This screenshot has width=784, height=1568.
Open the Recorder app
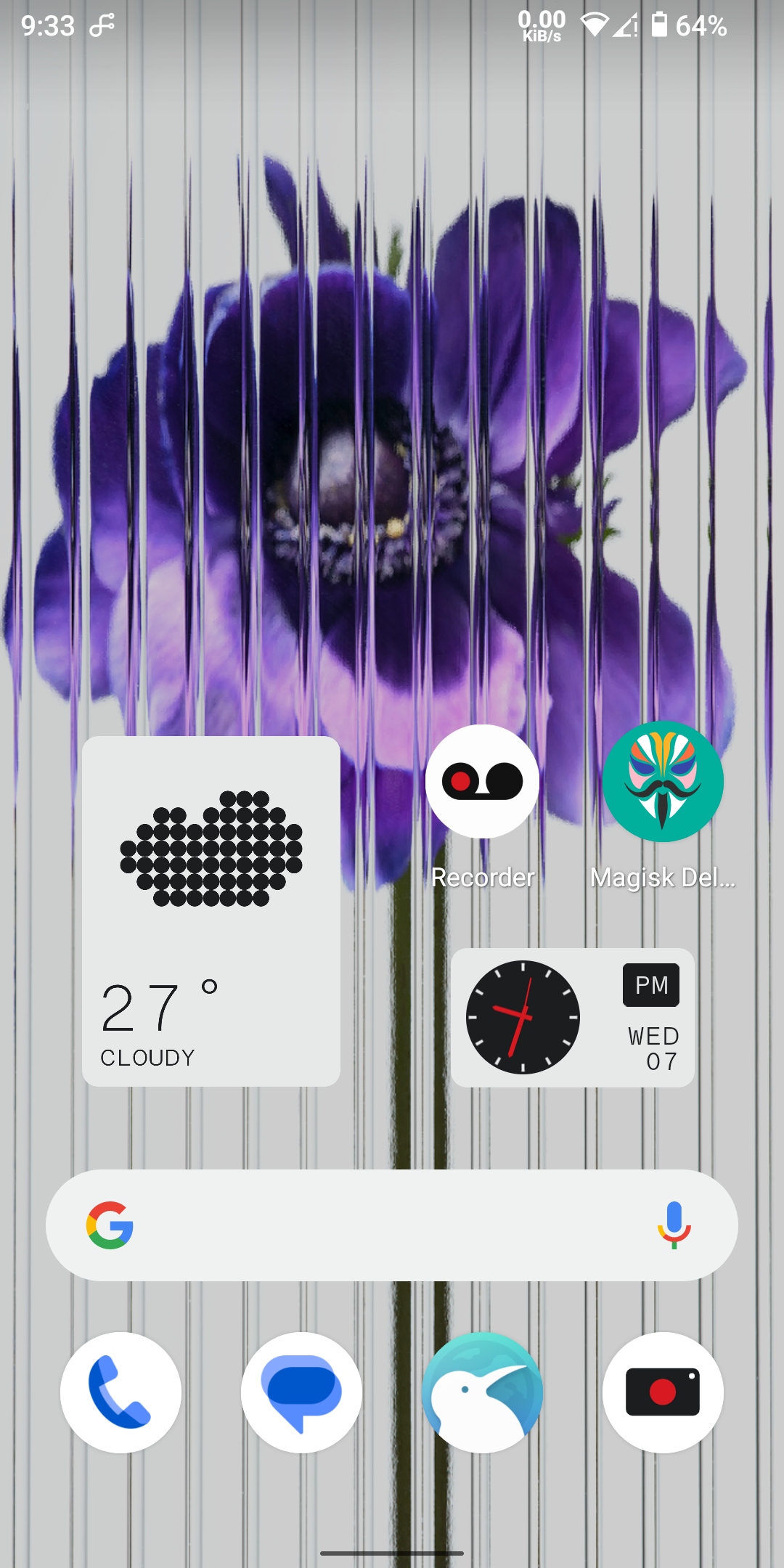482,782
